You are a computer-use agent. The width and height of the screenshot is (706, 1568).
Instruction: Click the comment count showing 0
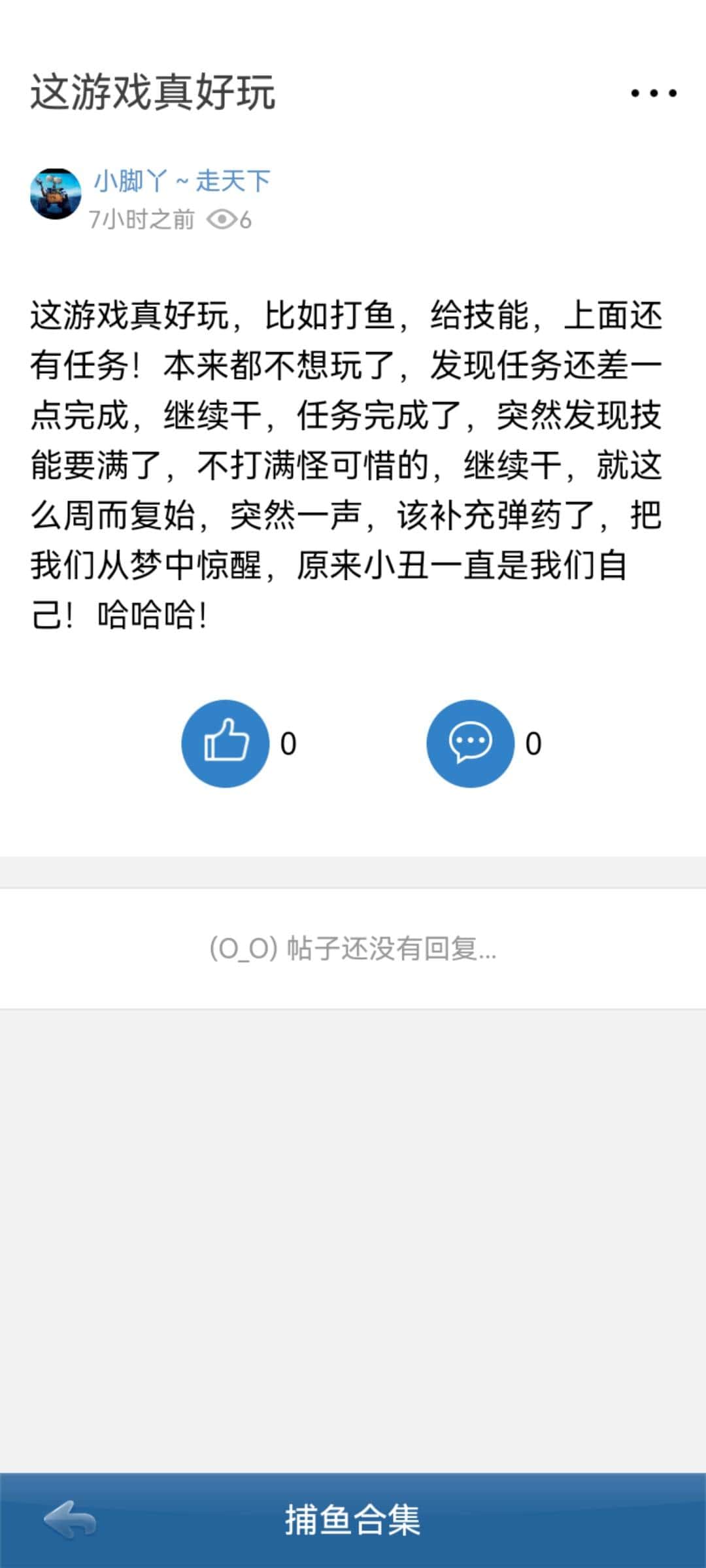[535, 742]
